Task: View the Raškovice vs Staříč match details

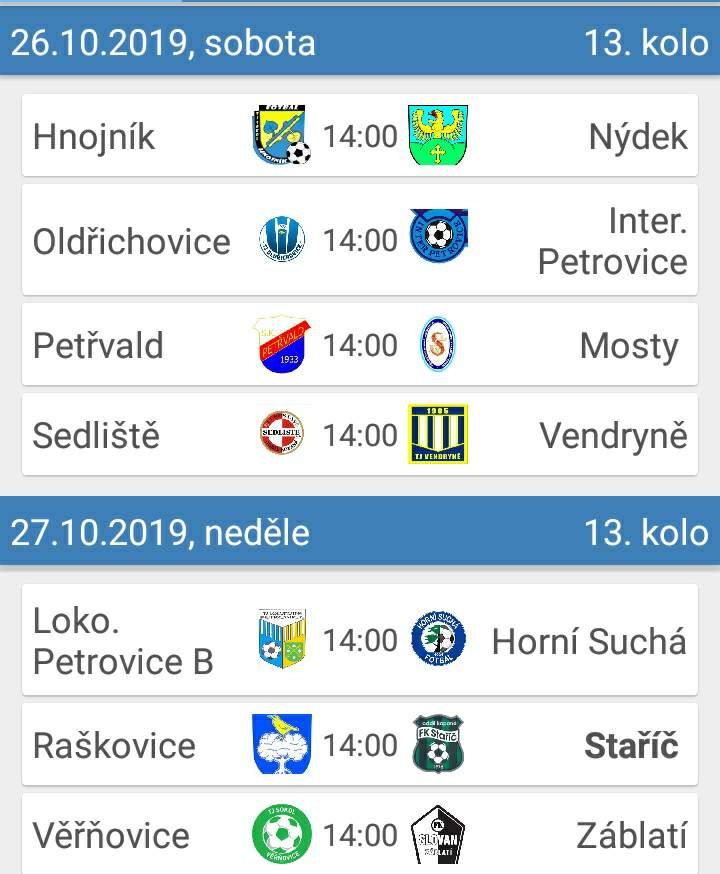Action: pos(360,745)
